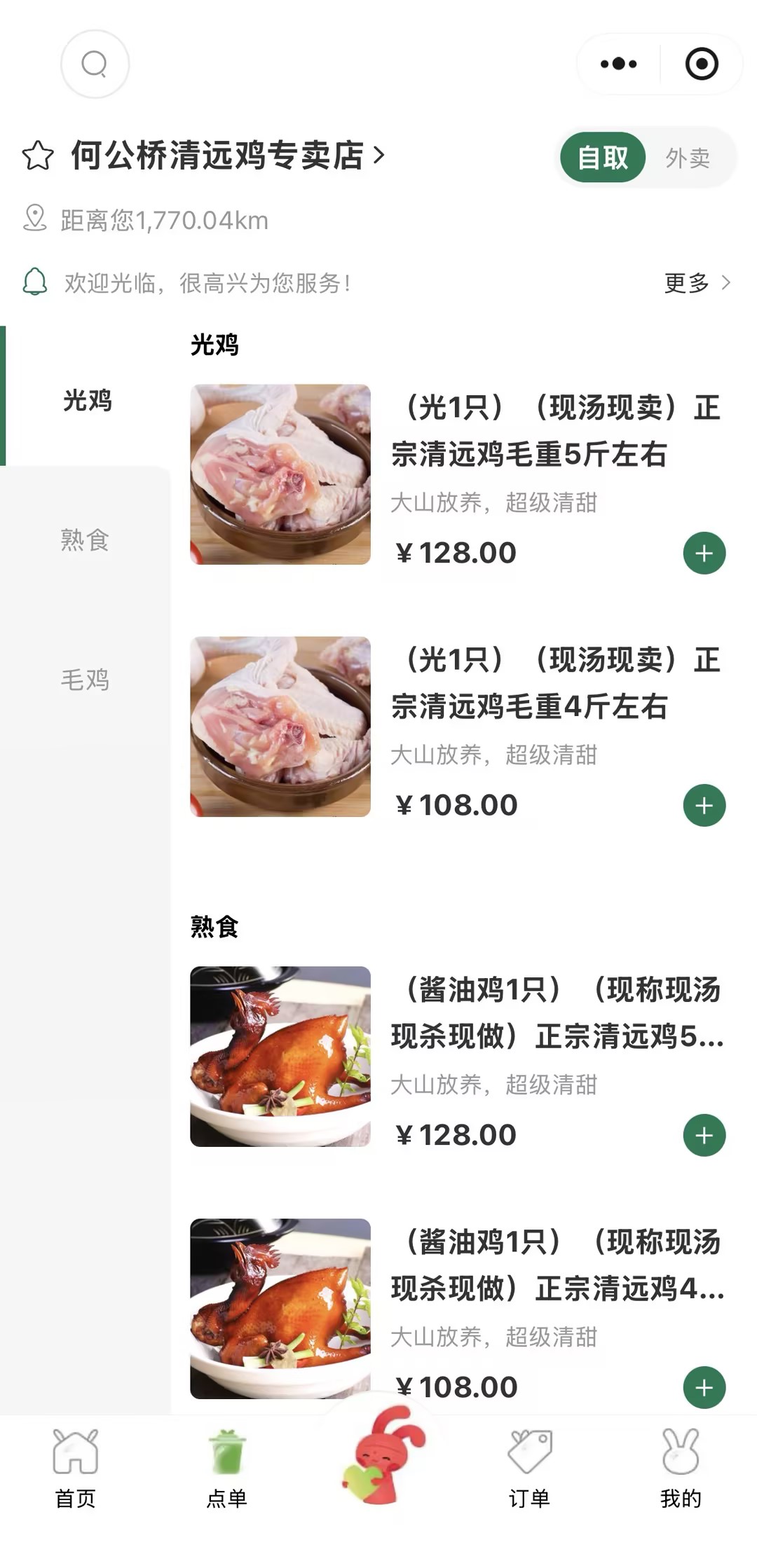Viewport: 757px width, 1568px height.
Task: Open 订单 orders tab
Action: pos(530,1469)
